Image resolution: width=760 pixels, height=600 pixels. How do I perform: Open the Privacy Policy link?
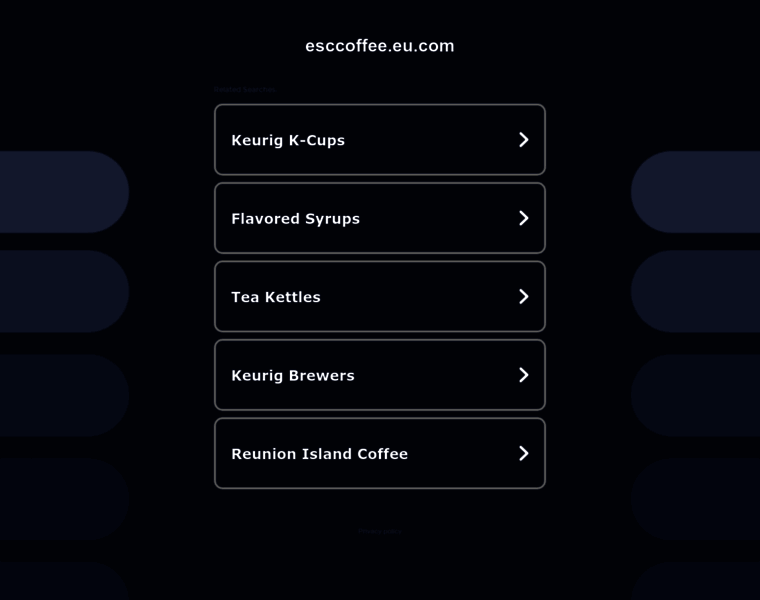click(x=380, y=532)
